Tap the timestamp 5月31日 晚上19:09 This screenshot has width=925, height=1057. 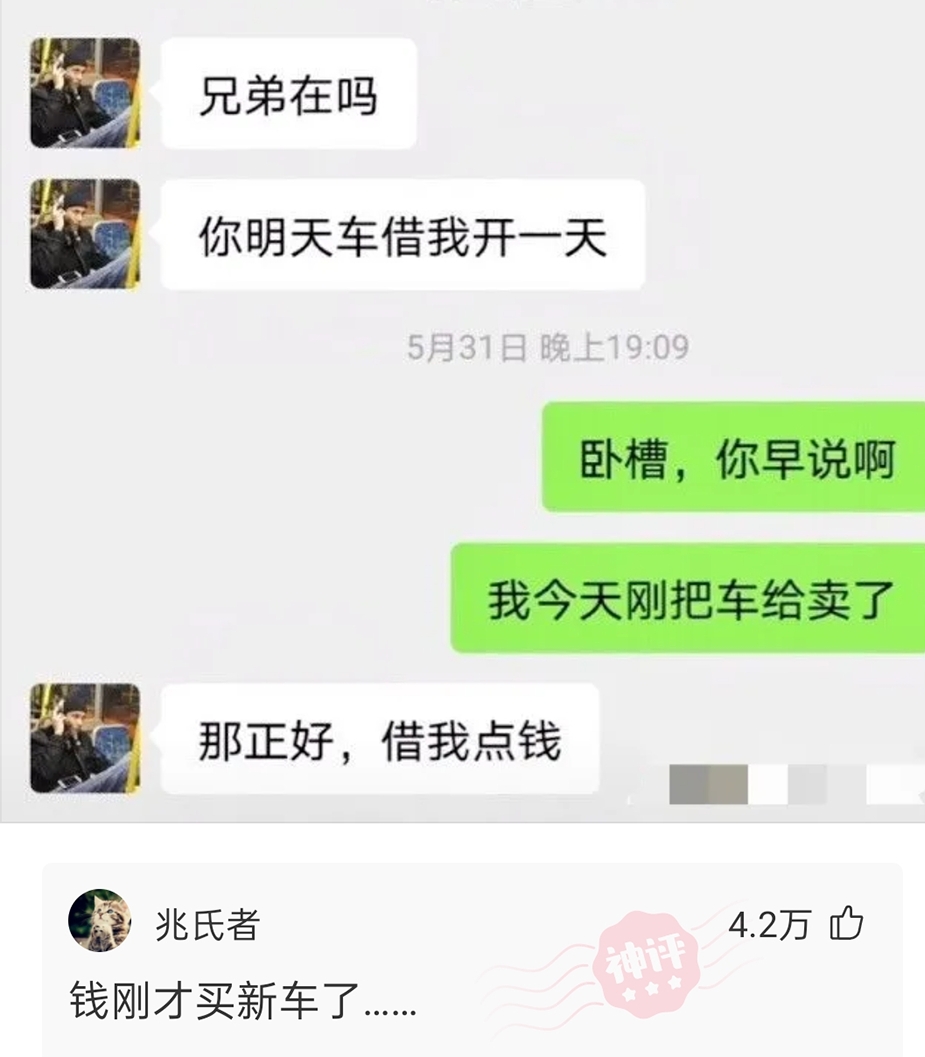(x=551, y=345)
